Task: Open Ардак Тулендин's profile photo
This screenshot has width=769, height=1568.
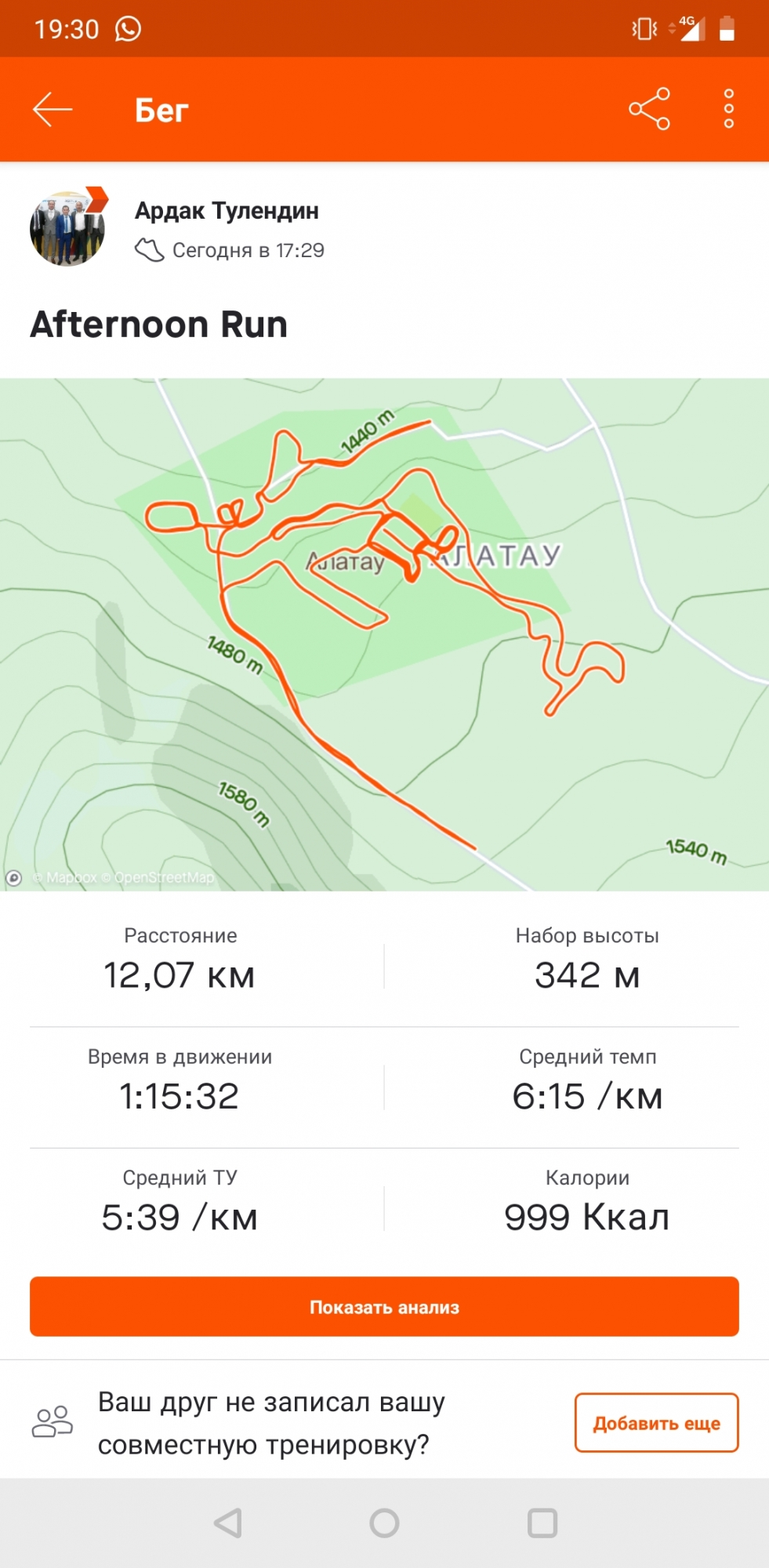Action: (67, 228)
